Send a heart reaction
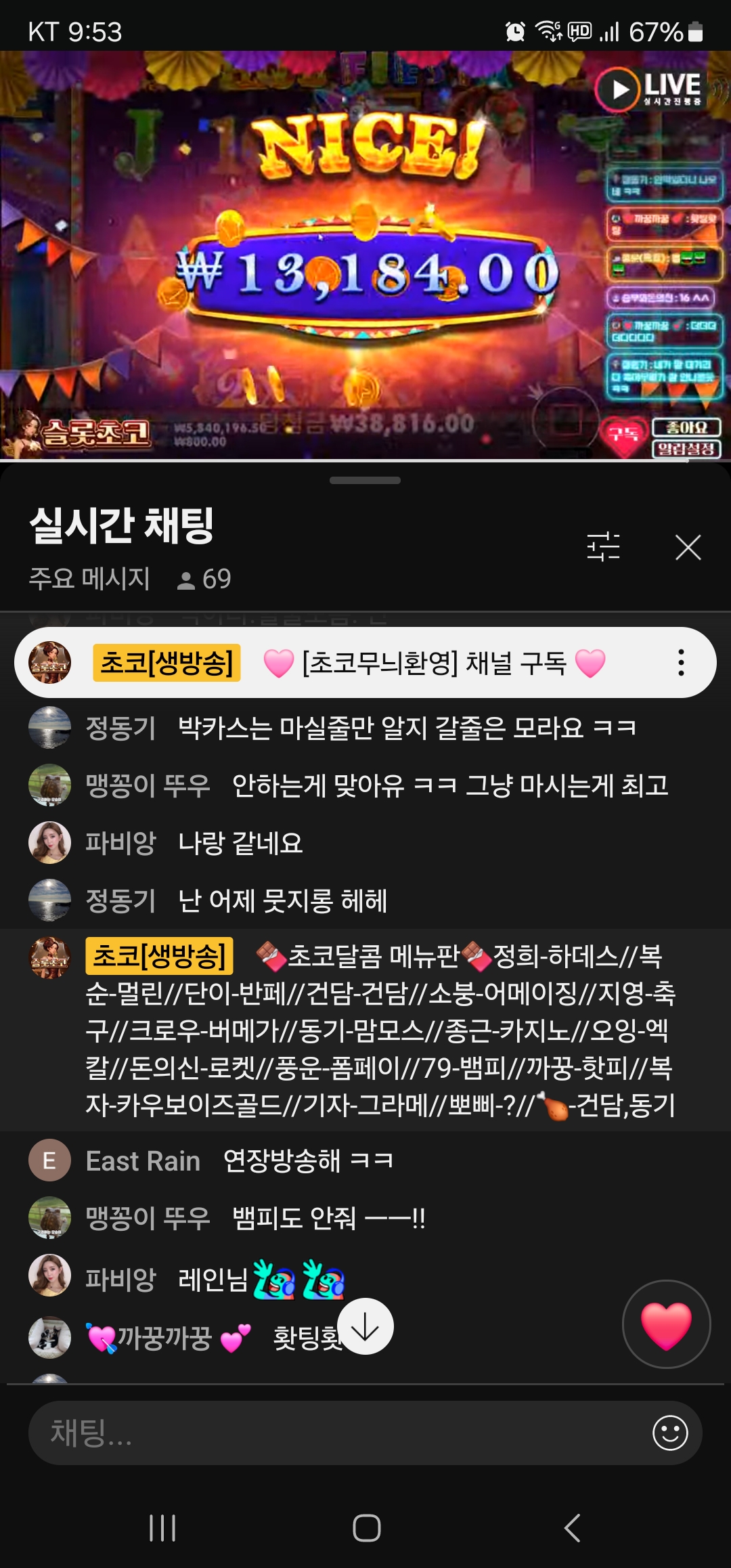The image size is (731, 1568). [666, 1324]
